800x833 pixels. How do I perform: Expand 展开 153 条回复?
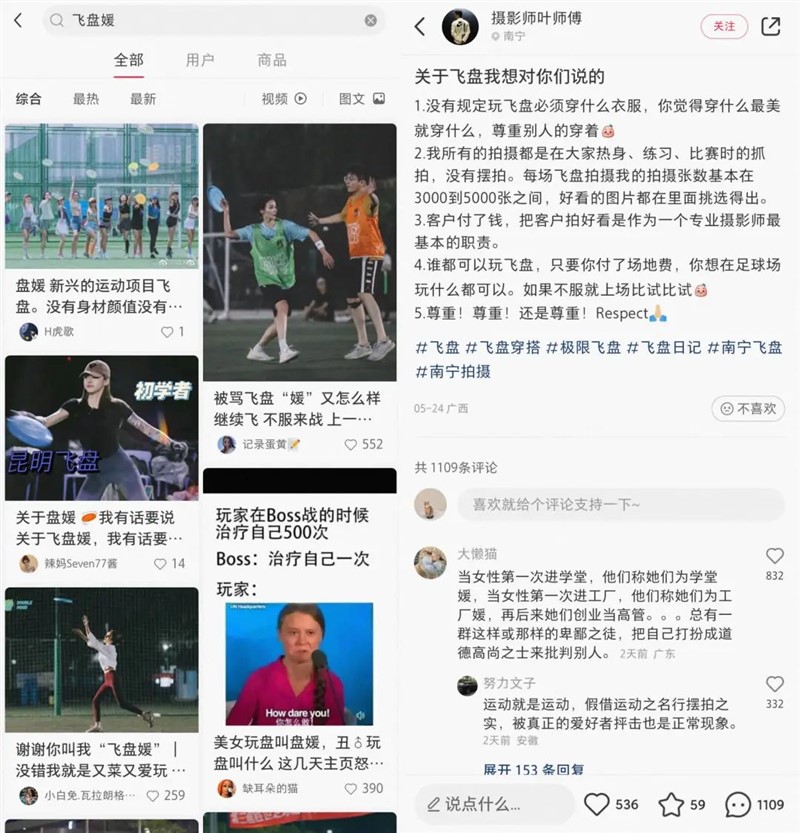coord(534,770)
